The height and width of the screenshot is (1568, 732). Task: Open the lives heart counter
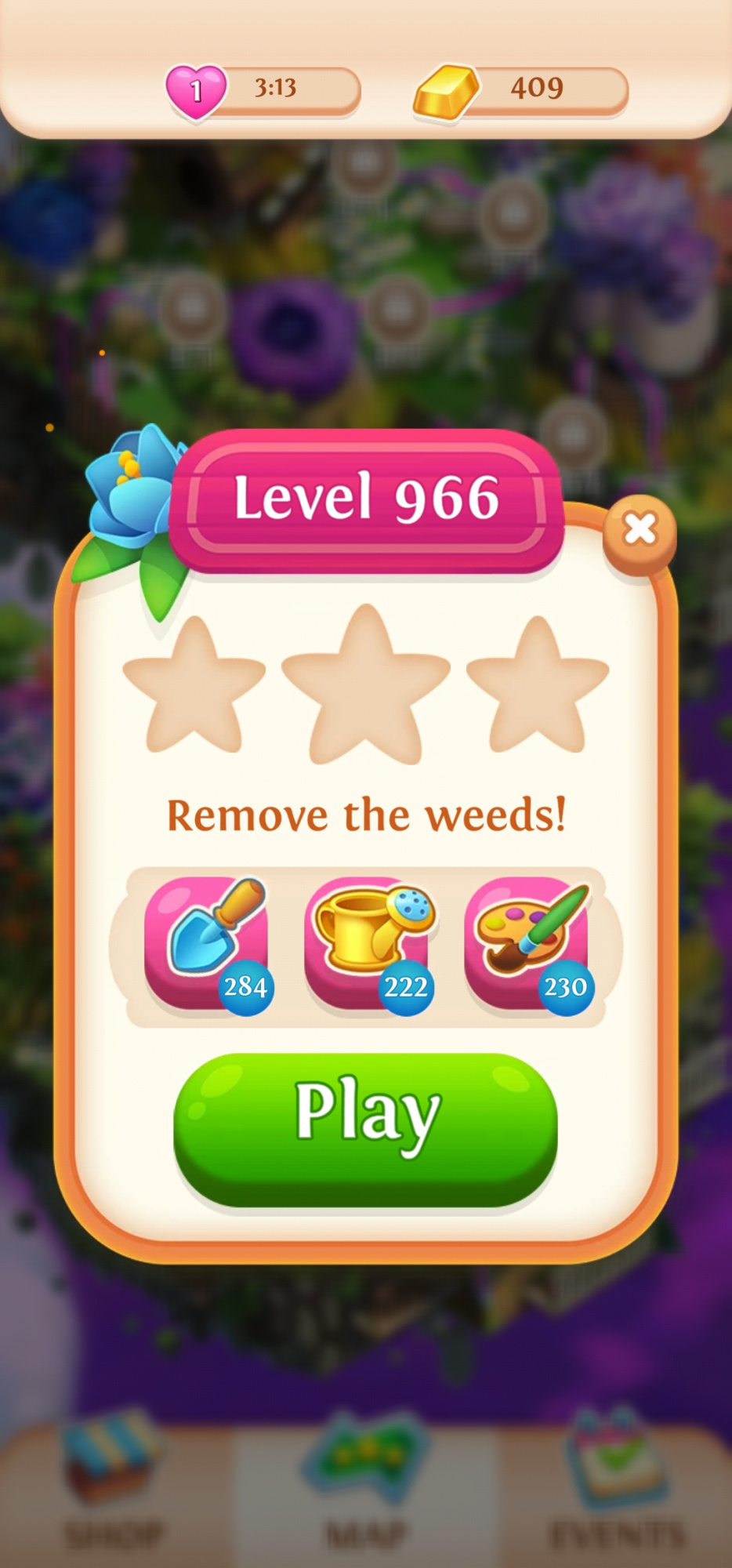coord(263,89)
